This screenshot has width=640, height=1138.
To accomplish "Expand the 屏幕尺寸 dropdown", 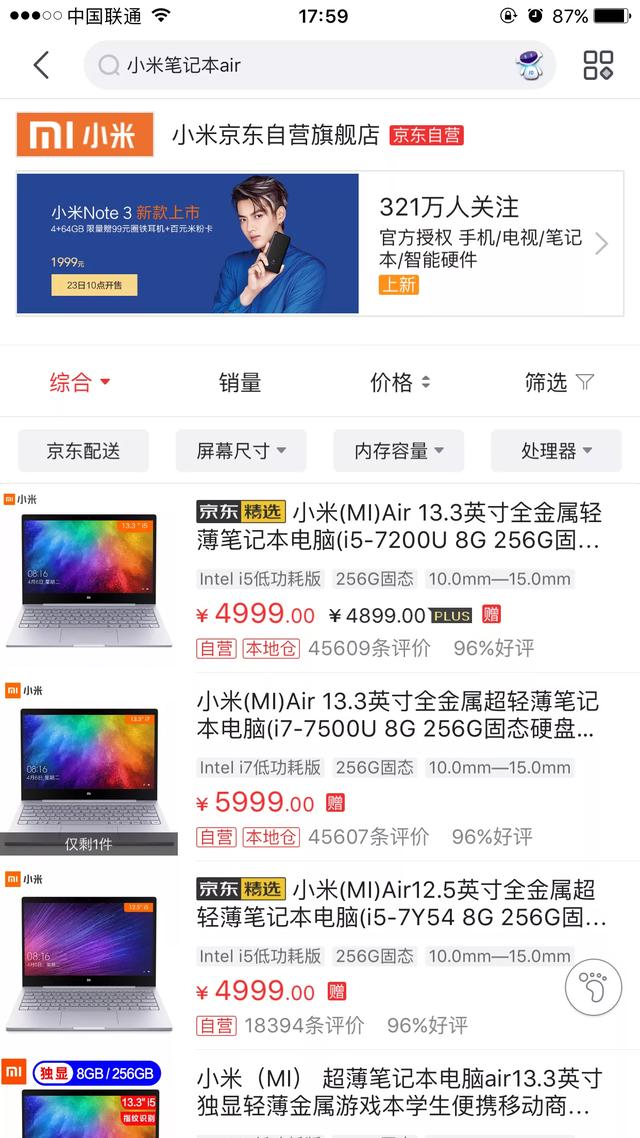I will pyautogui.click(x=241, y=451).
